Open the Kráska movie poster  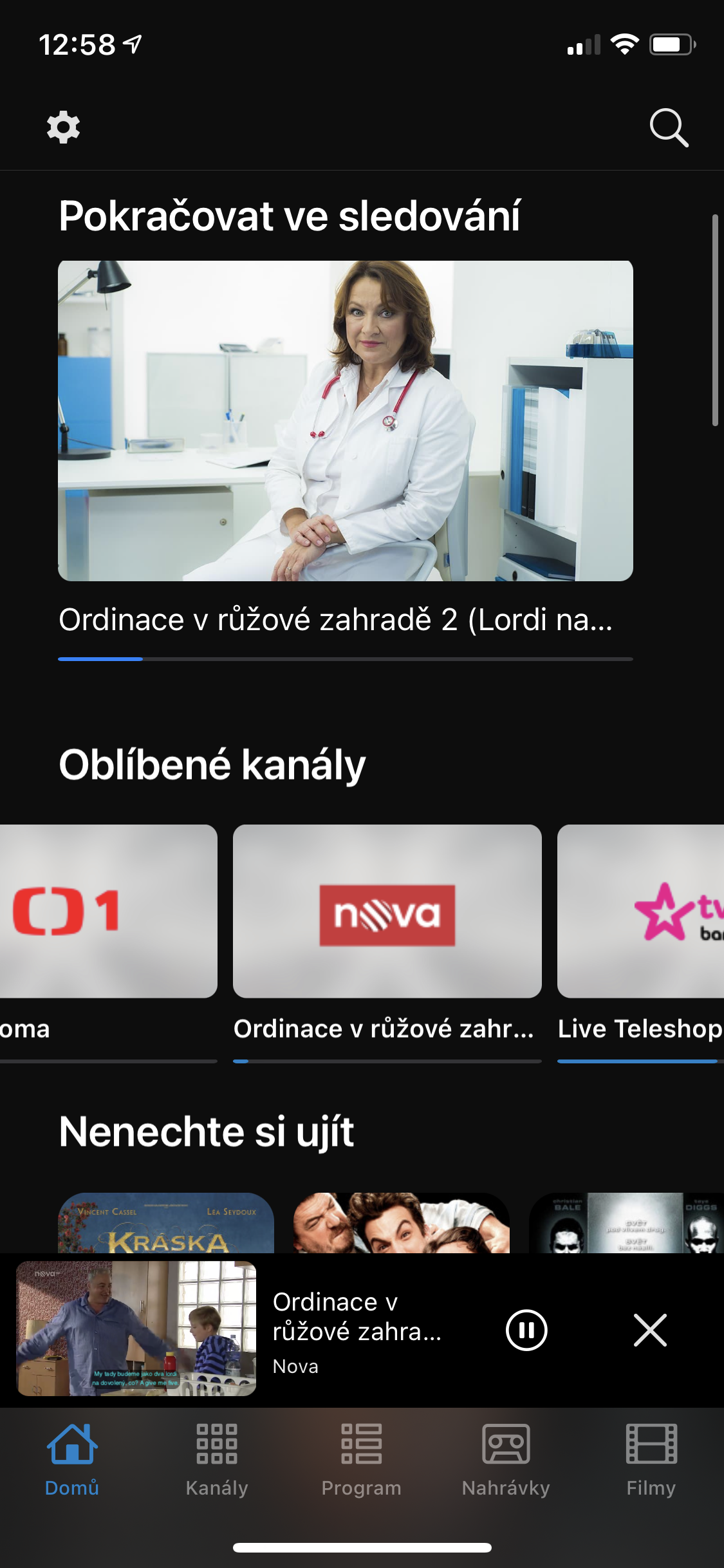166,1223
